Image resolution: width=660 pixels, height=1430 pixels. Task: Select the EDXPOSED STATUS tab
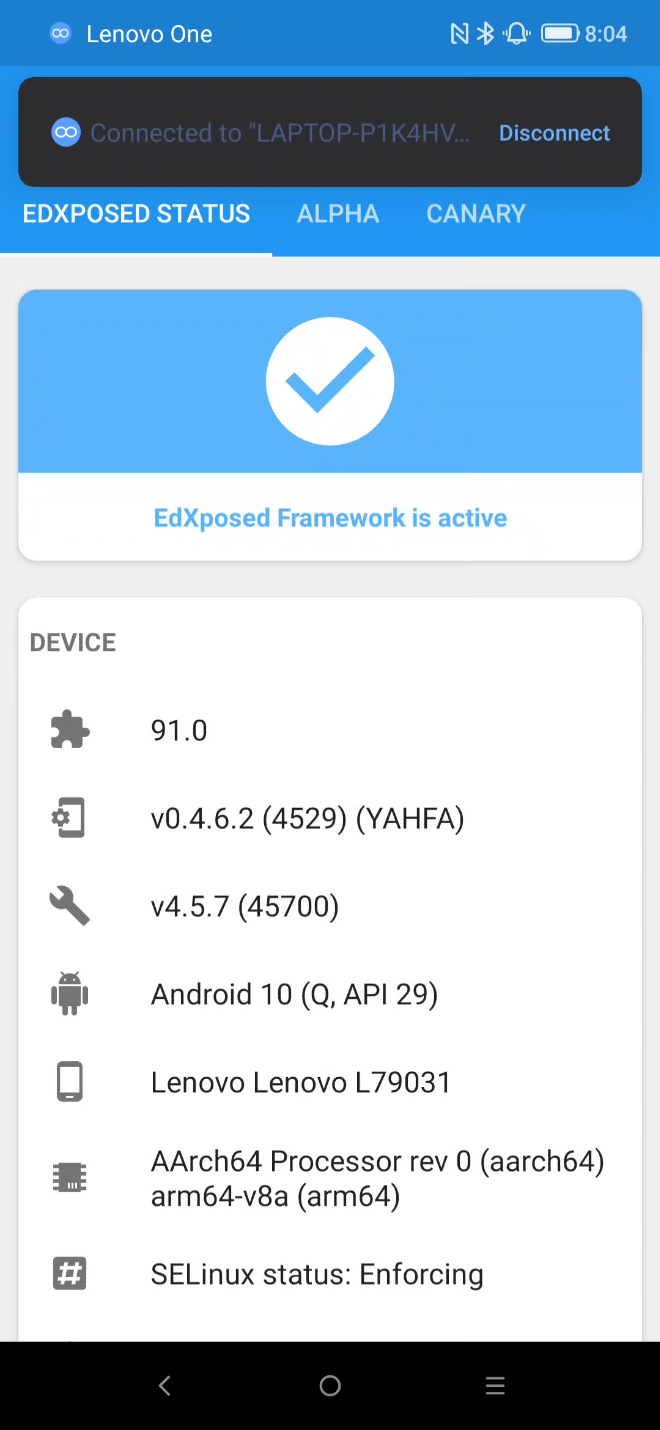[x=136, y=214]
